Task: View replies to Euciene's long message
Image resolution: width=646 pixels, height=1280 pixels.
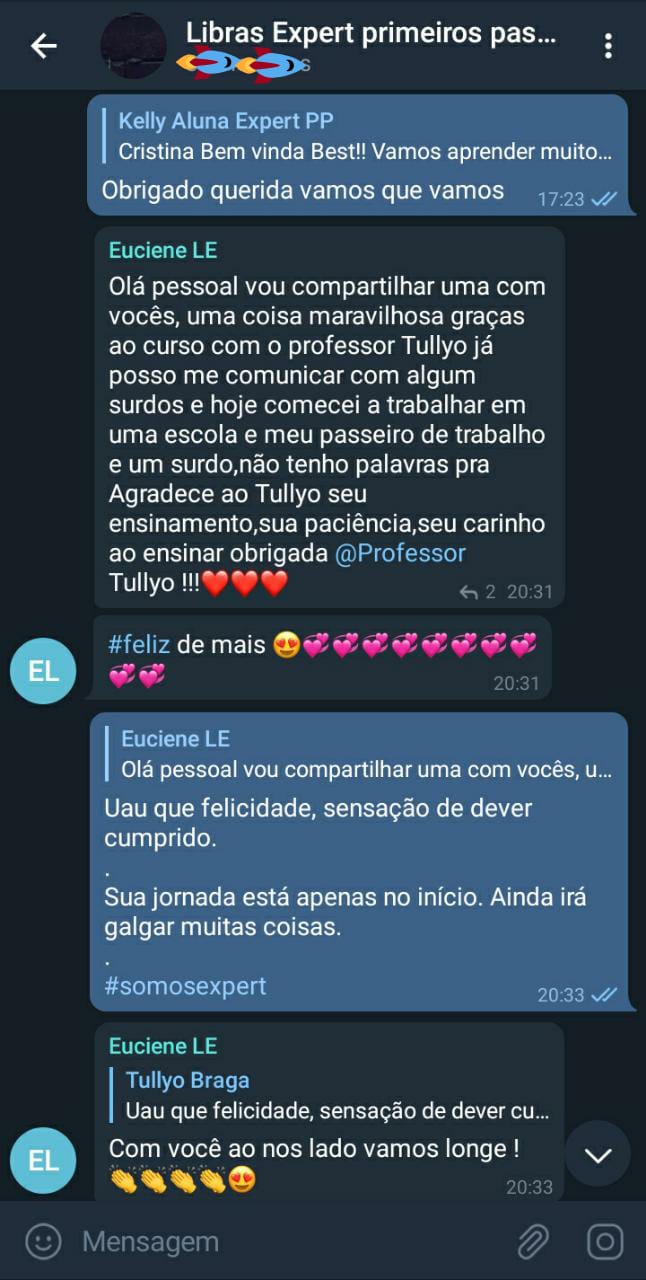Action: [x=478, y=592]
